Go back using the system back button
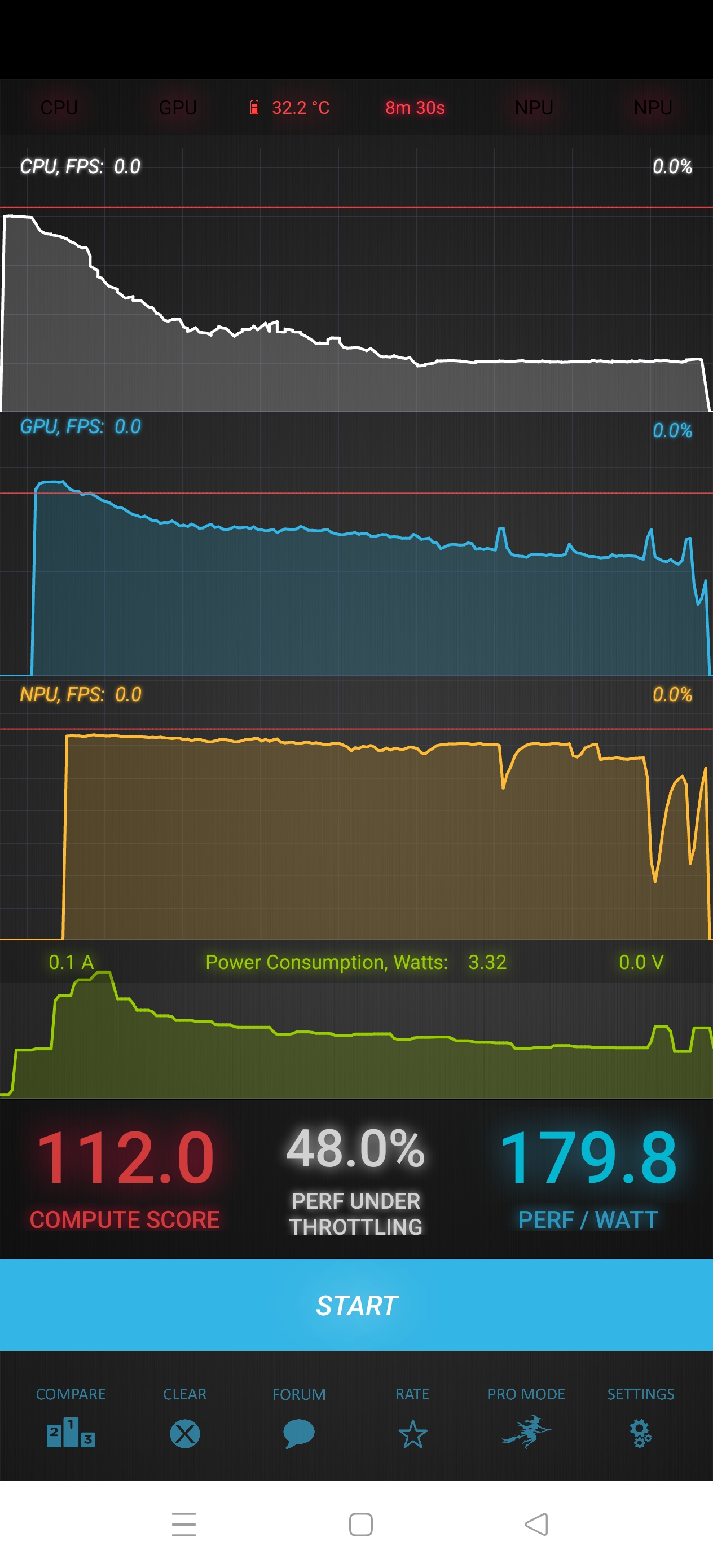This screenshot has height=1568, width=713. coord(536,1524)
